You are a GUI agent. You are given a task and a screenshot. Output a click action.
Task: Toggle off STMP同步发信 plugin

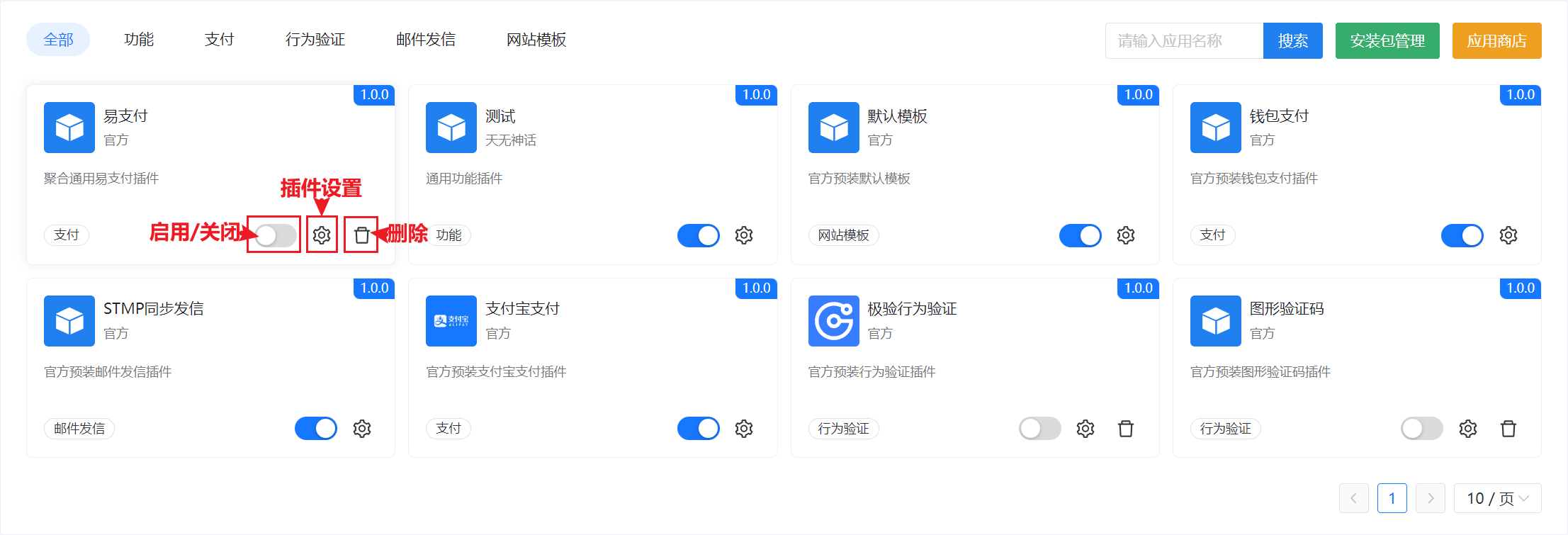315,429
